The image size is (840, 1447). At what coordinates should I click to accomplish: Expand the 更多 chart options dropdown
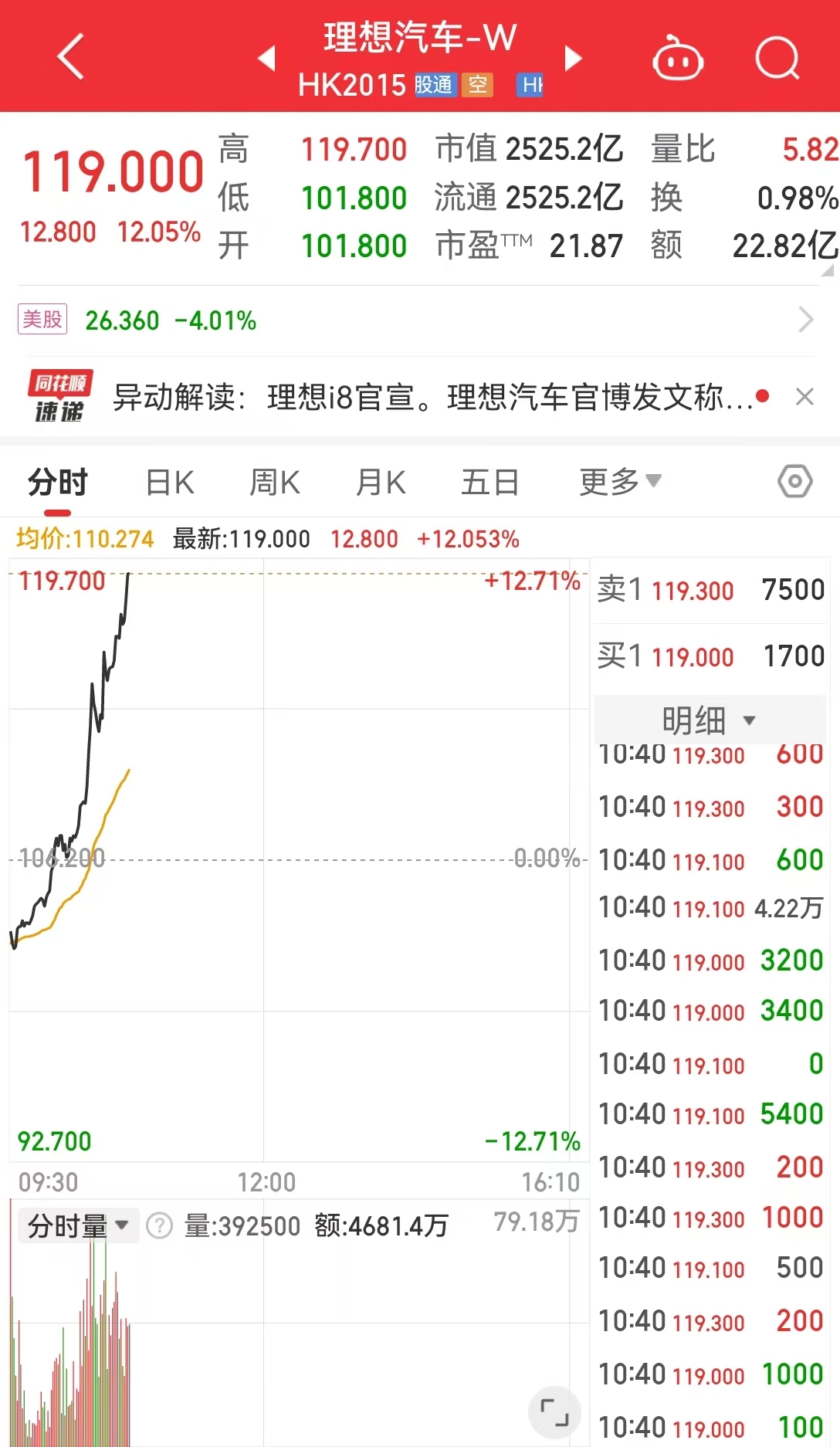click(x=621, y=482)
